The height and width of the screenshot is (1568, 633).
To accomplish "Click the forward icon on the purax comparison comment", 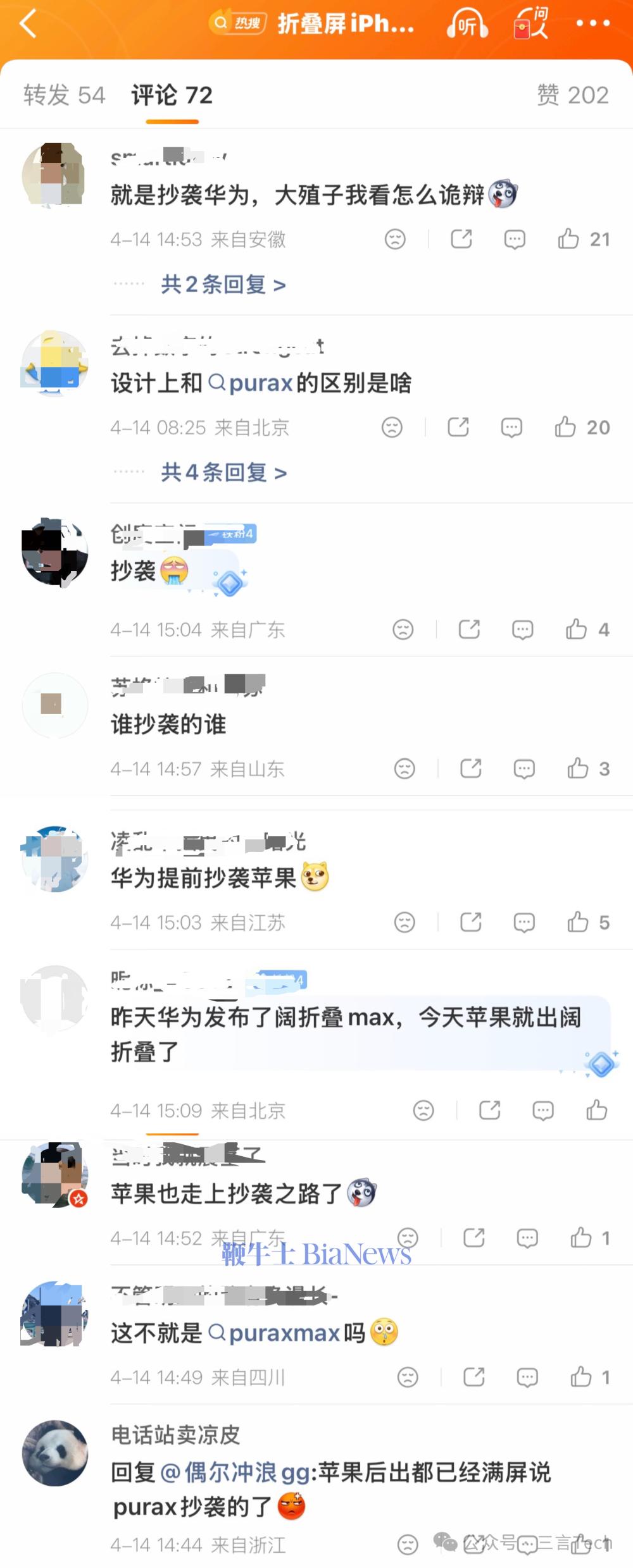I will (457, 428).
